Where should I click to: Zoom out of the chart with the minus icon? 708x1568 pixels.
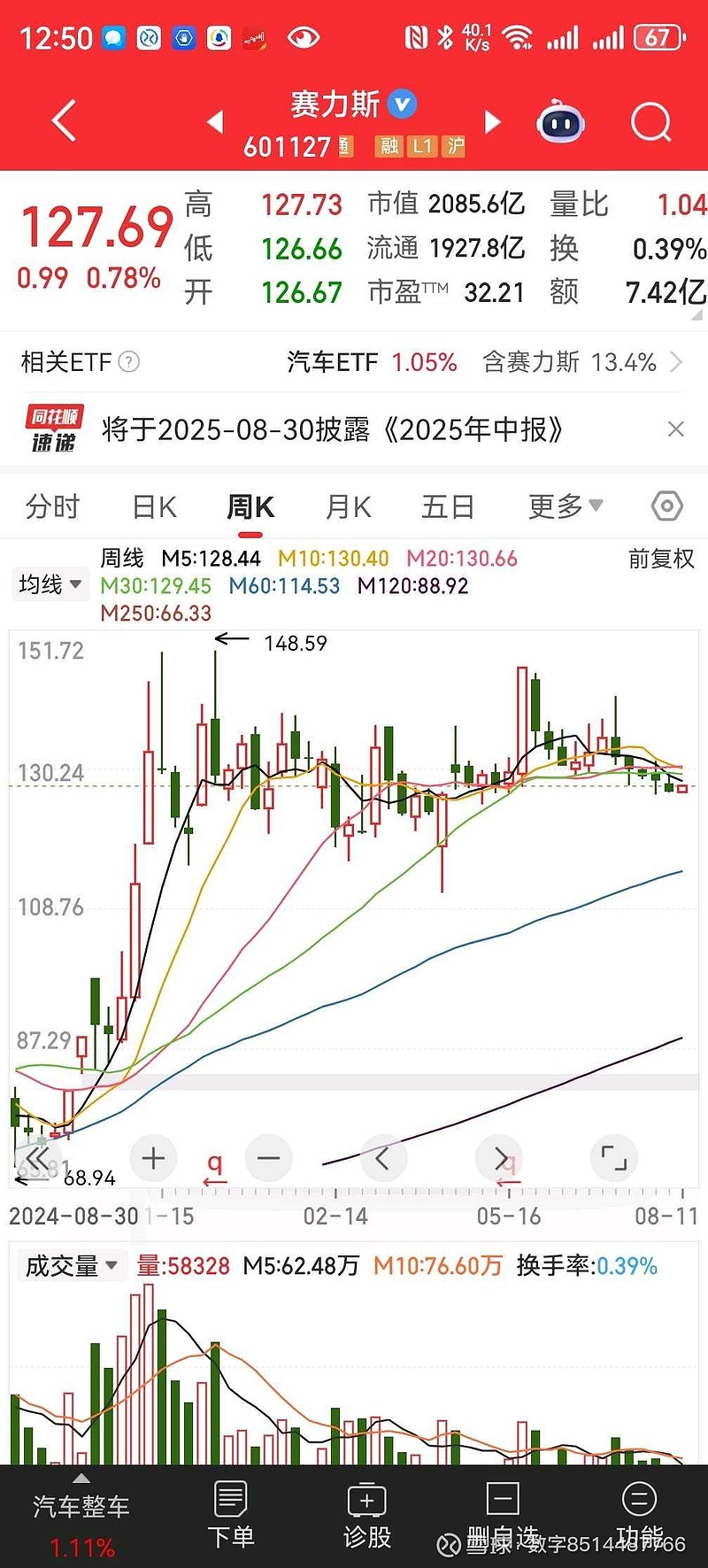tap(268, 1157)
